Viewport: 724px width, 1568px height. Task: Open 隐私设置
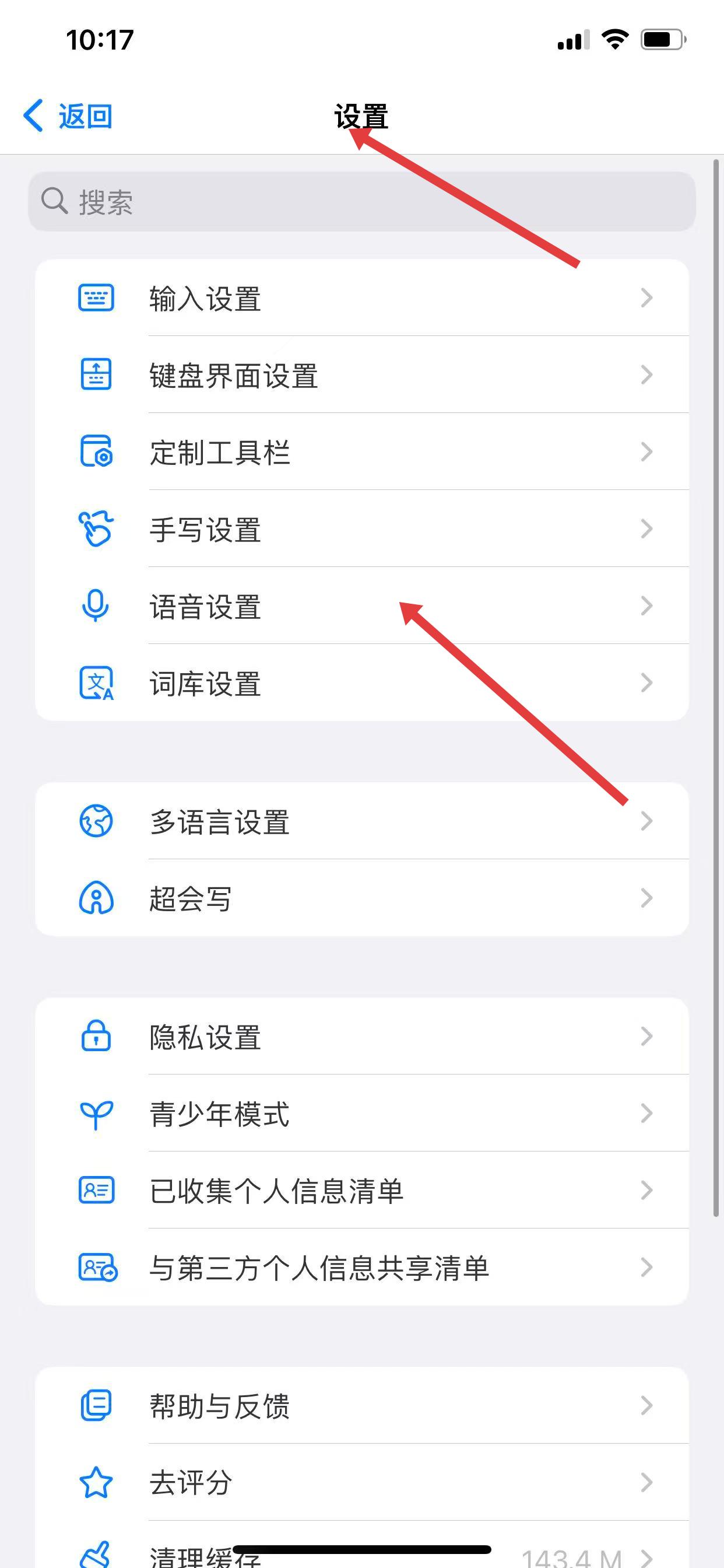point(361,1036)
